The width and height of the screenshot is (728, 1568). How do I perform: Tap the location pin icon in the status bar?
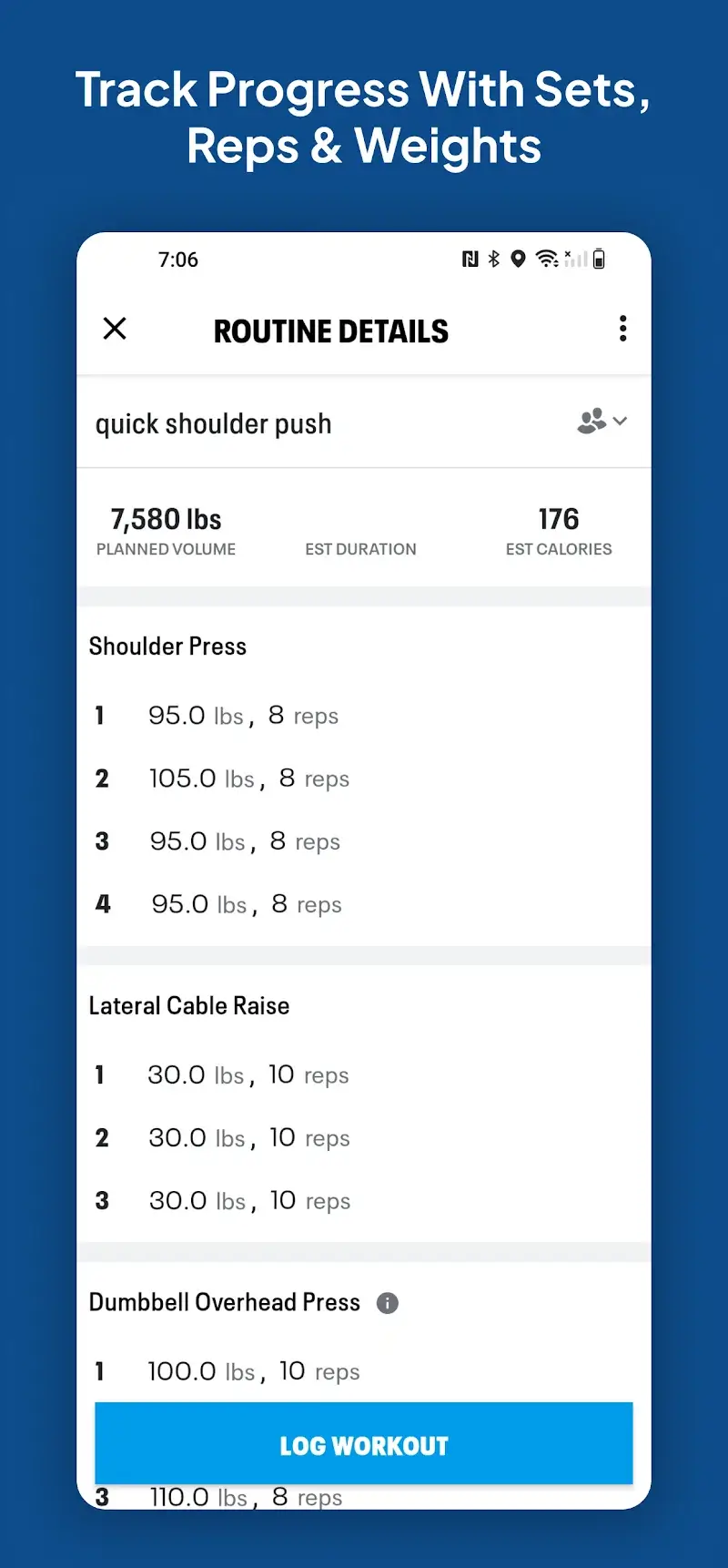518,259
